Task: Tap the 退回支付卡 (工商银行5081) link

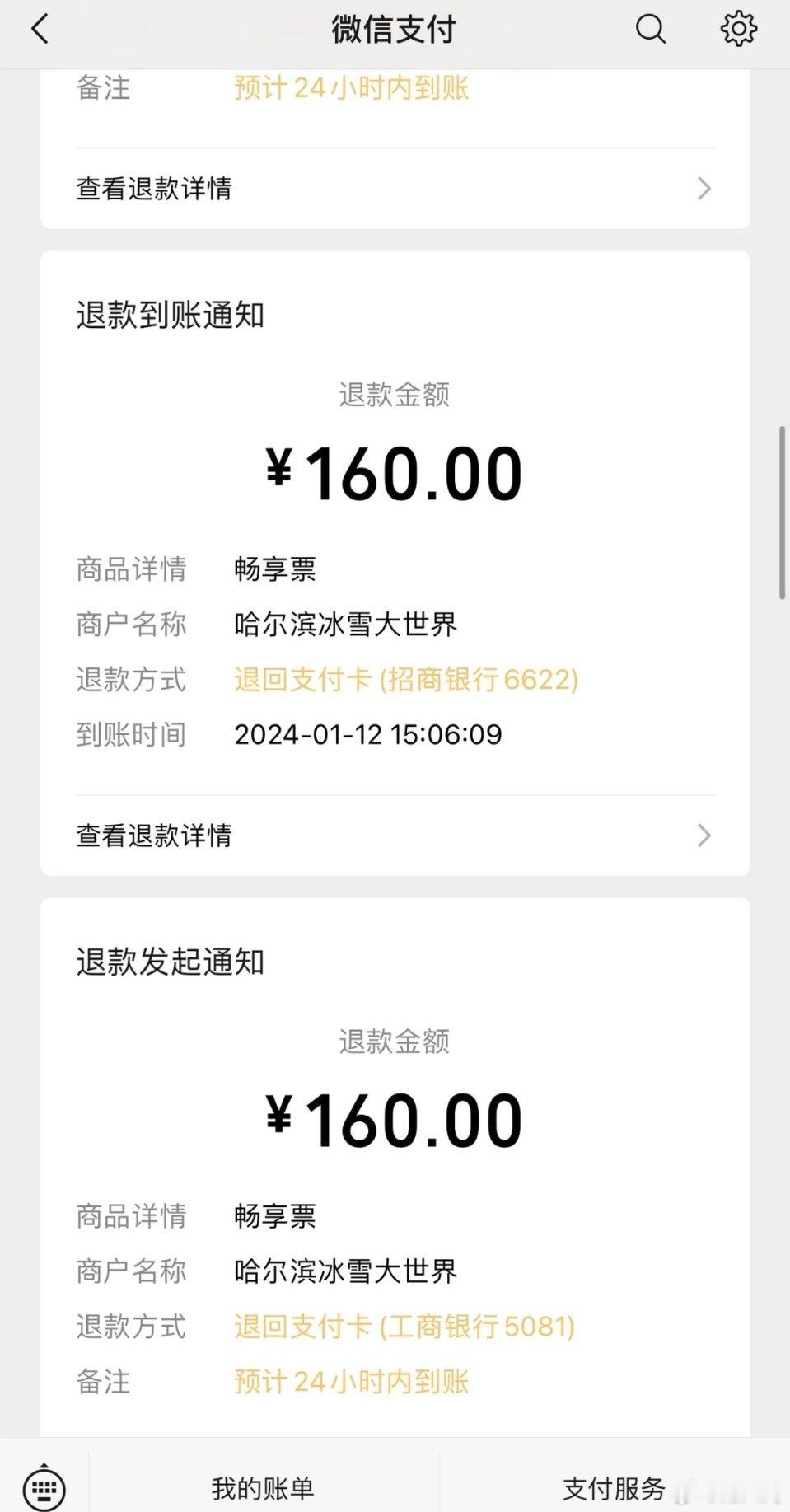Action: (404, 1327)
